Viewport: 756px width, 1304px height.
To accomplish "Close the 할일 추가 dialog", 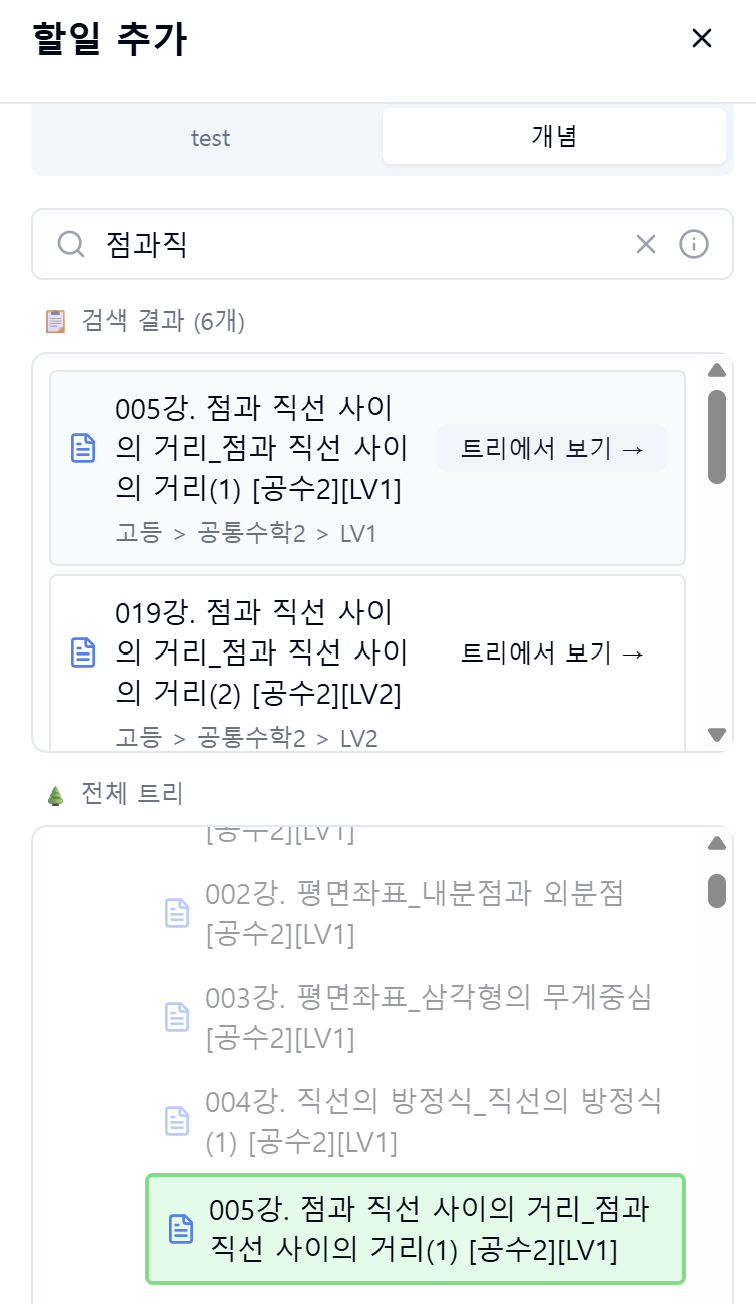I will (702, 39).
